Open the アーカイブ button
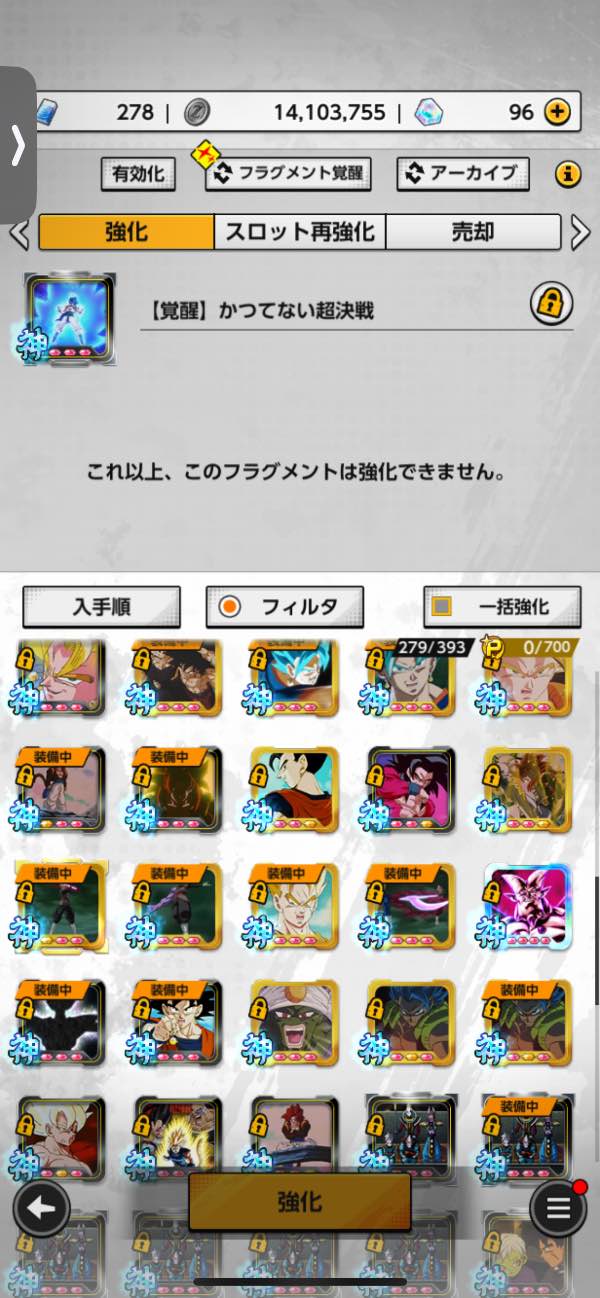The width and height of the screenshot is (600, 1298). (461, 174)
